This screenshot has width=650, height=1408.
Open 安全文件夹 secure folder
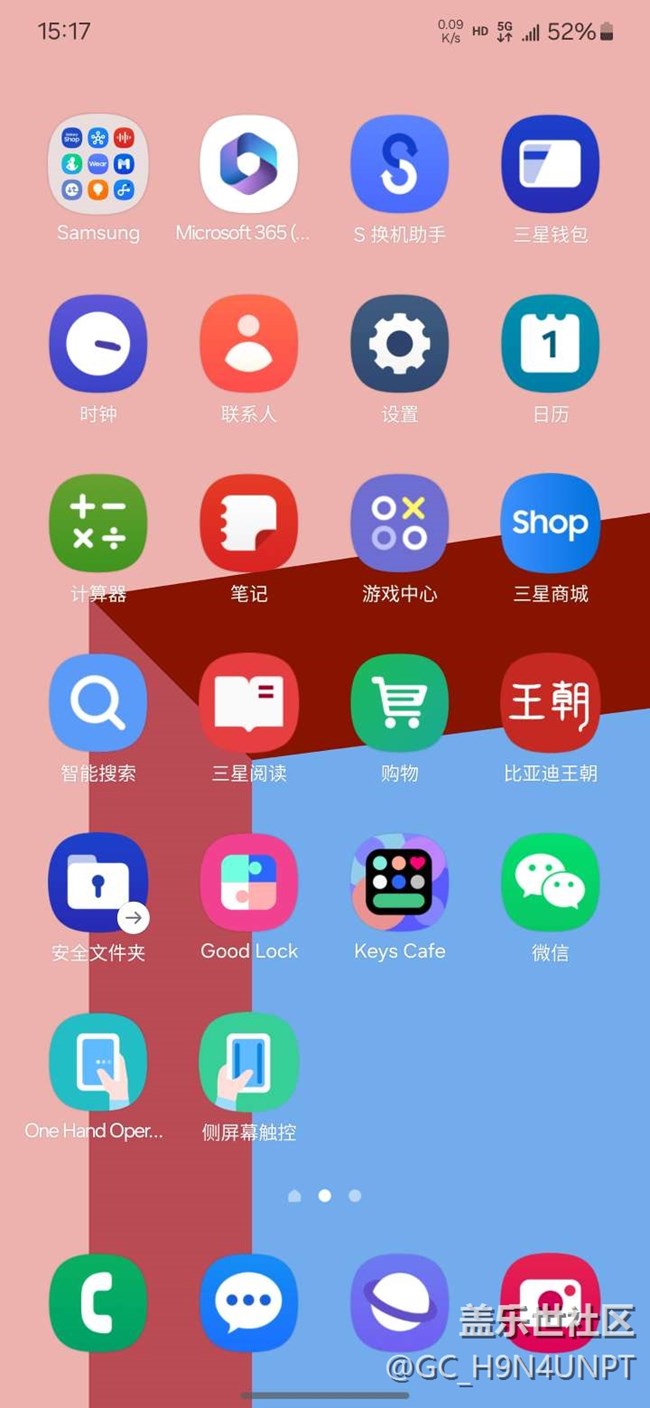click(x=98, y=882)
